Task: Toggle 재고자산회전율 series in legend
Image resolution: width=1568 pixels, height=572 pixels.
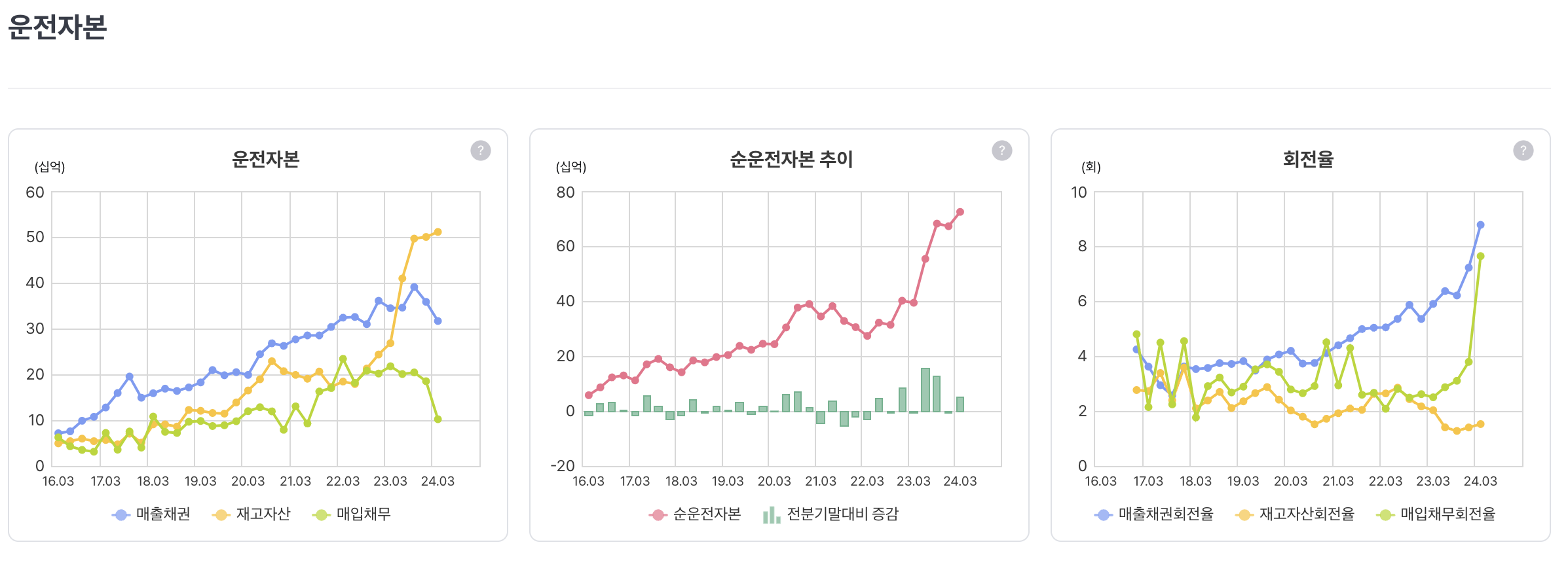Action: click(x=1295, y=514)
